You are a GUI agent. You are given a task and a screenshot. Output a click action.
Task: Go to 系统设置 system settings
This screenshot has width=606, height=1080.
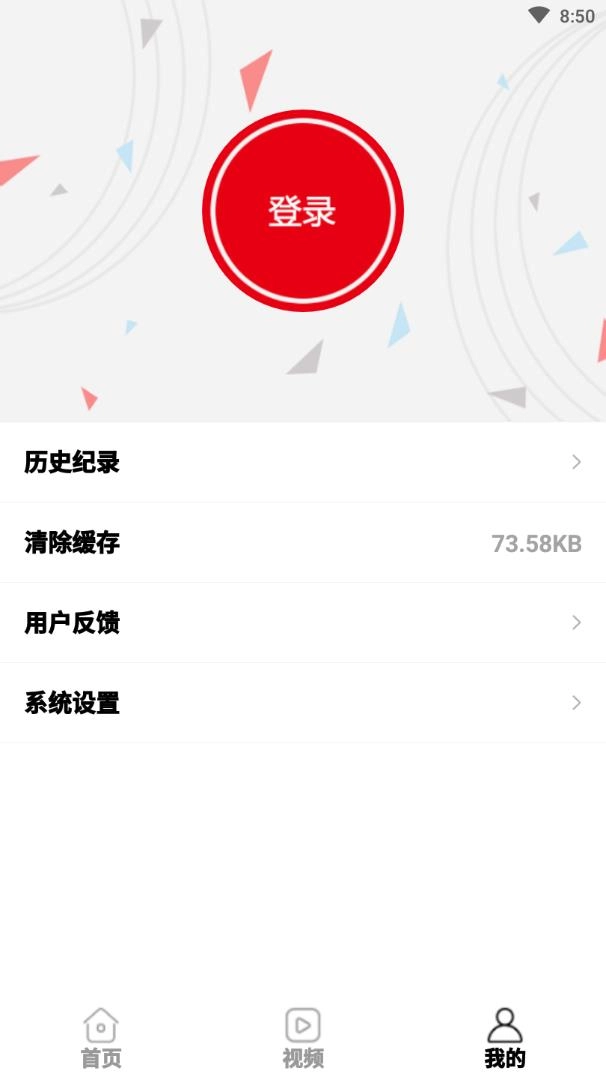(302, 703)
